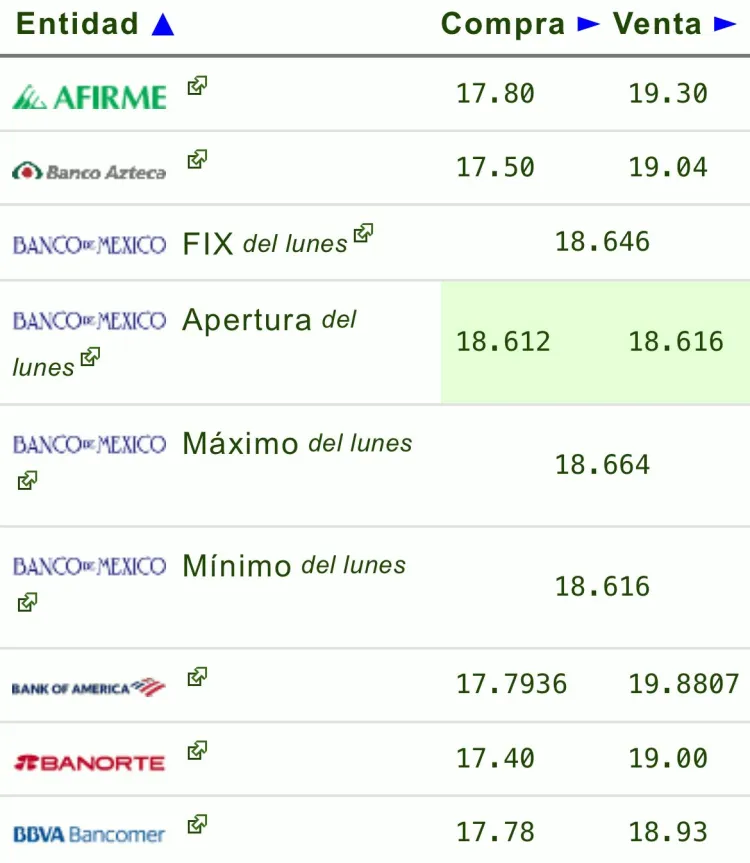The width and height of the screenshot is (750, 863).
Task: Open Bank of America external link icon
Action: tap(197, 677)
